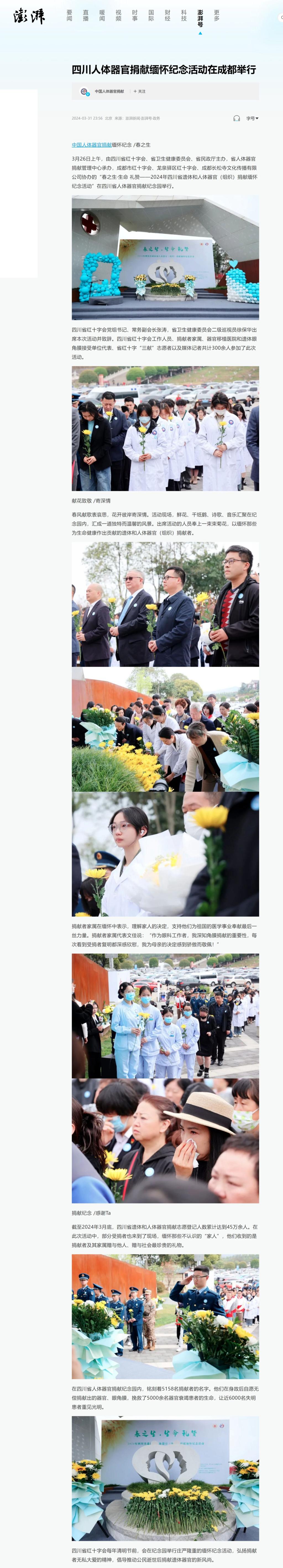Select the 时事 current affairs tab

point(135,16)
